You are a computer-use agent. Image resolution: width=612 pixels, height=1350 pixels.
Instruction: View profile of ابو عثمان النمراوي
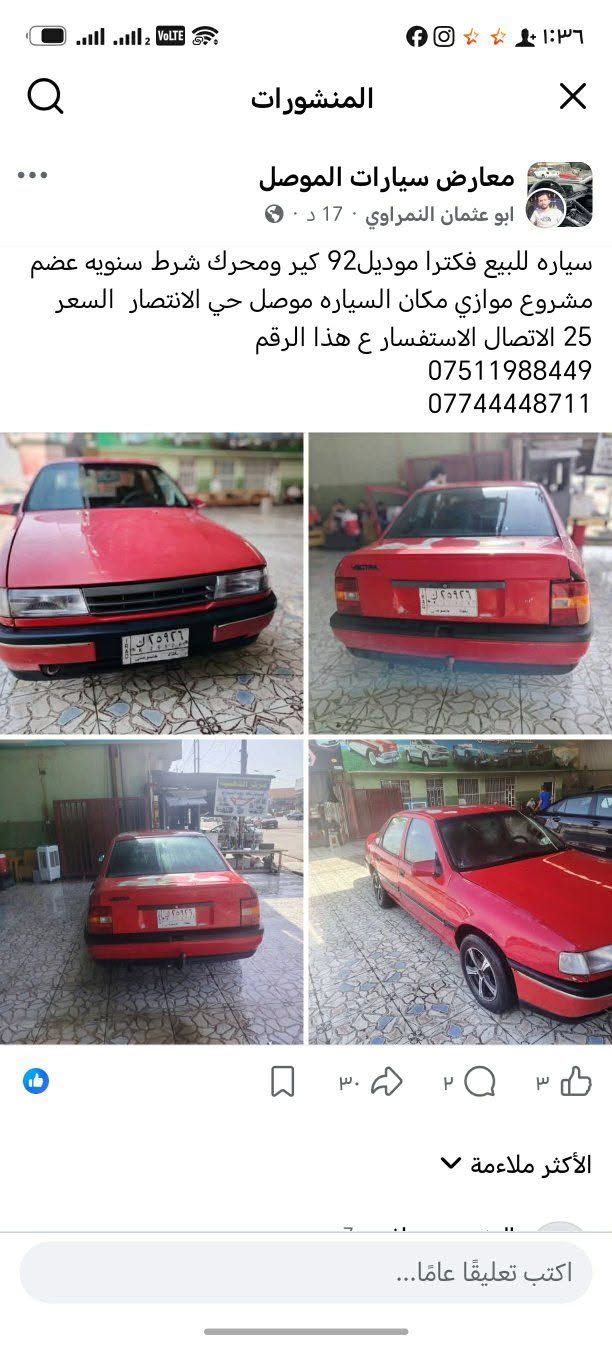pyautogui.click(x=440, y=214)
